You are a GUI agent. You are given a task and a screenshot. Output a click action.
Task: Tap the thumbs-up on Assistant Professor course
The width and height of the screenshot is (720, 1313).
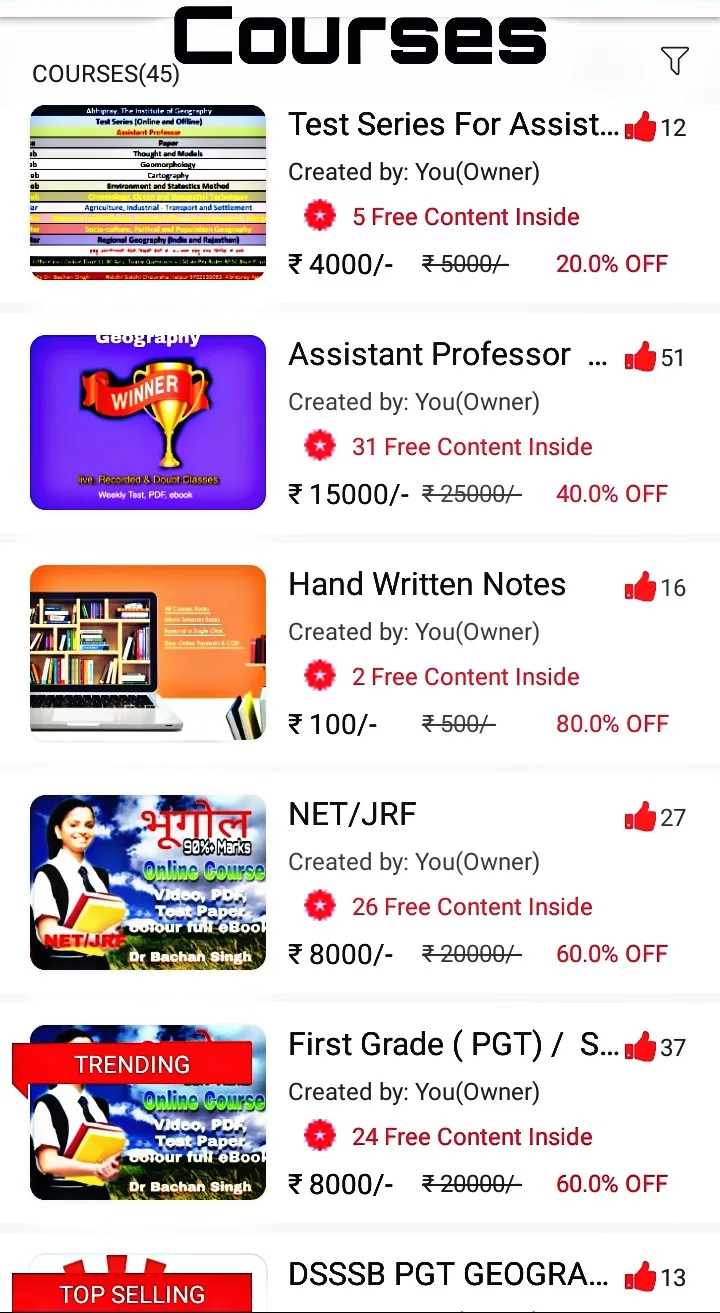641,357
